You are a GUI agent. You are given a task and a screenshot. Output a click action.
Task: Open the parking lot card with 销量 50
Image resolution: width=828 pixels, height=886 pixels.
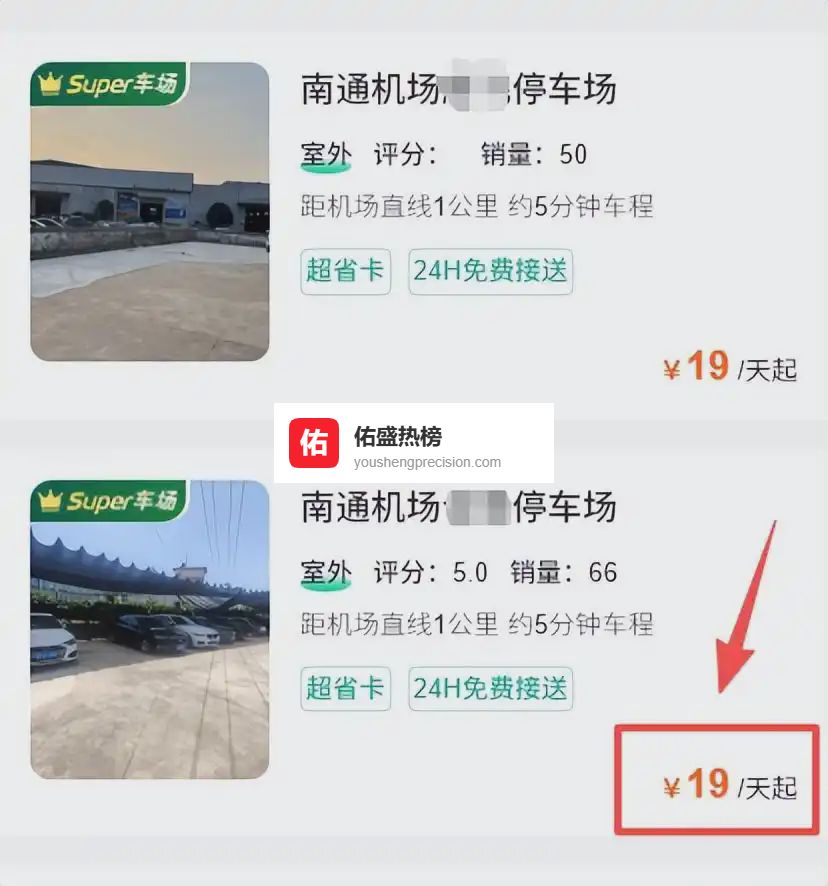458,90
